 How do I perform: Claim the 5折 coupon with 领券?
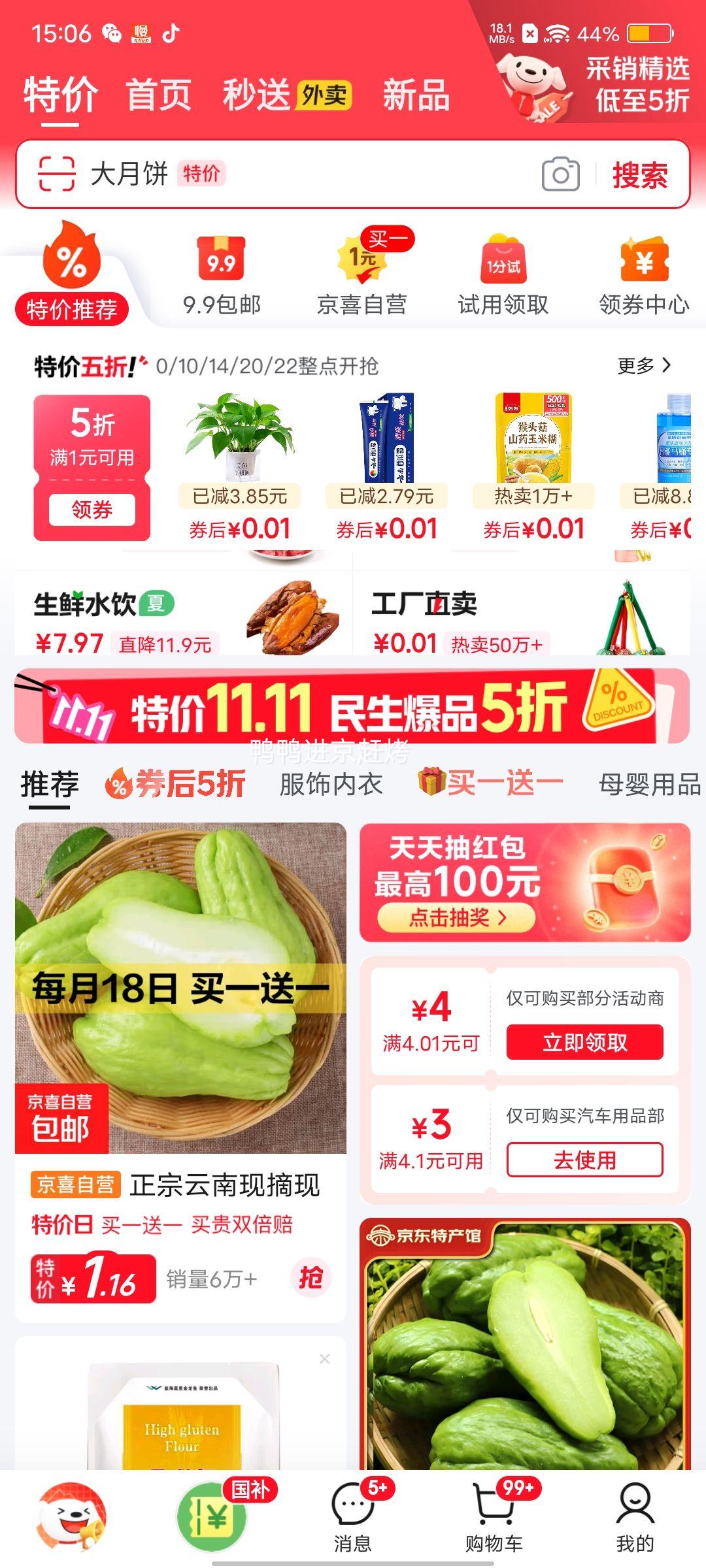[x=92, y=510]
